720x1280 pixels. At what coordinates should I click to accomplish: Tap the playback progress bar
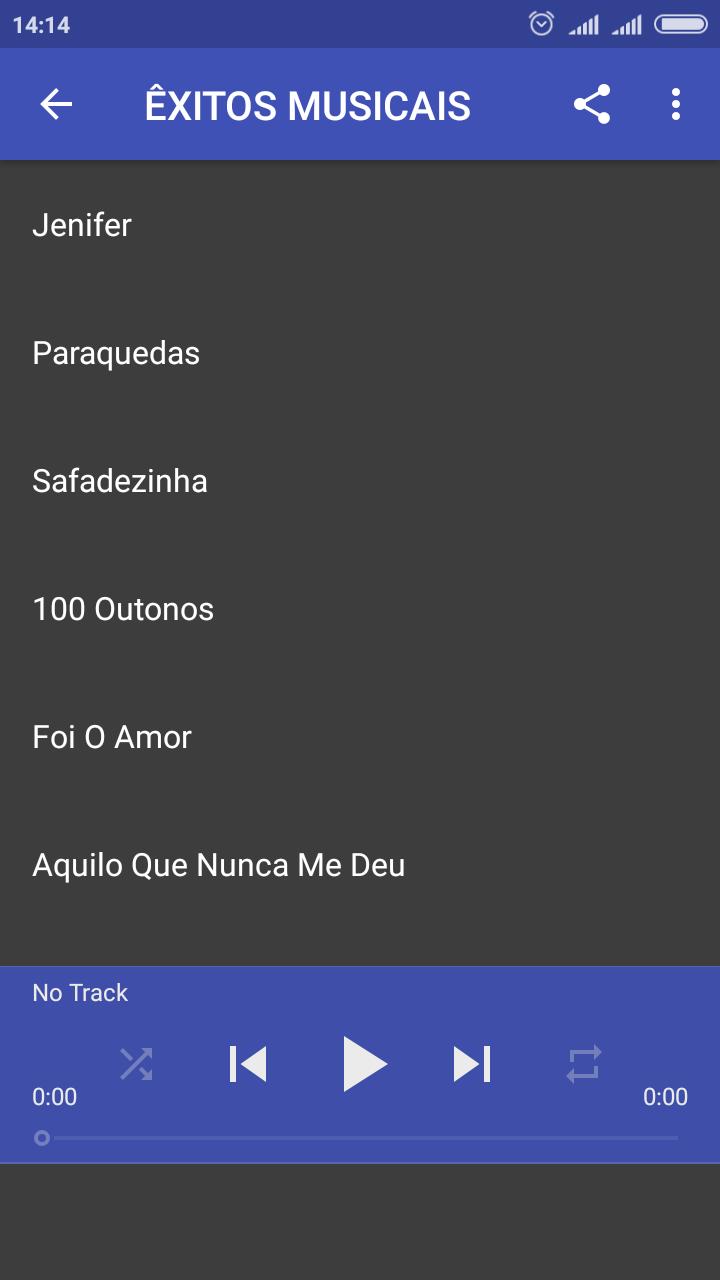tap(360, 1138)
